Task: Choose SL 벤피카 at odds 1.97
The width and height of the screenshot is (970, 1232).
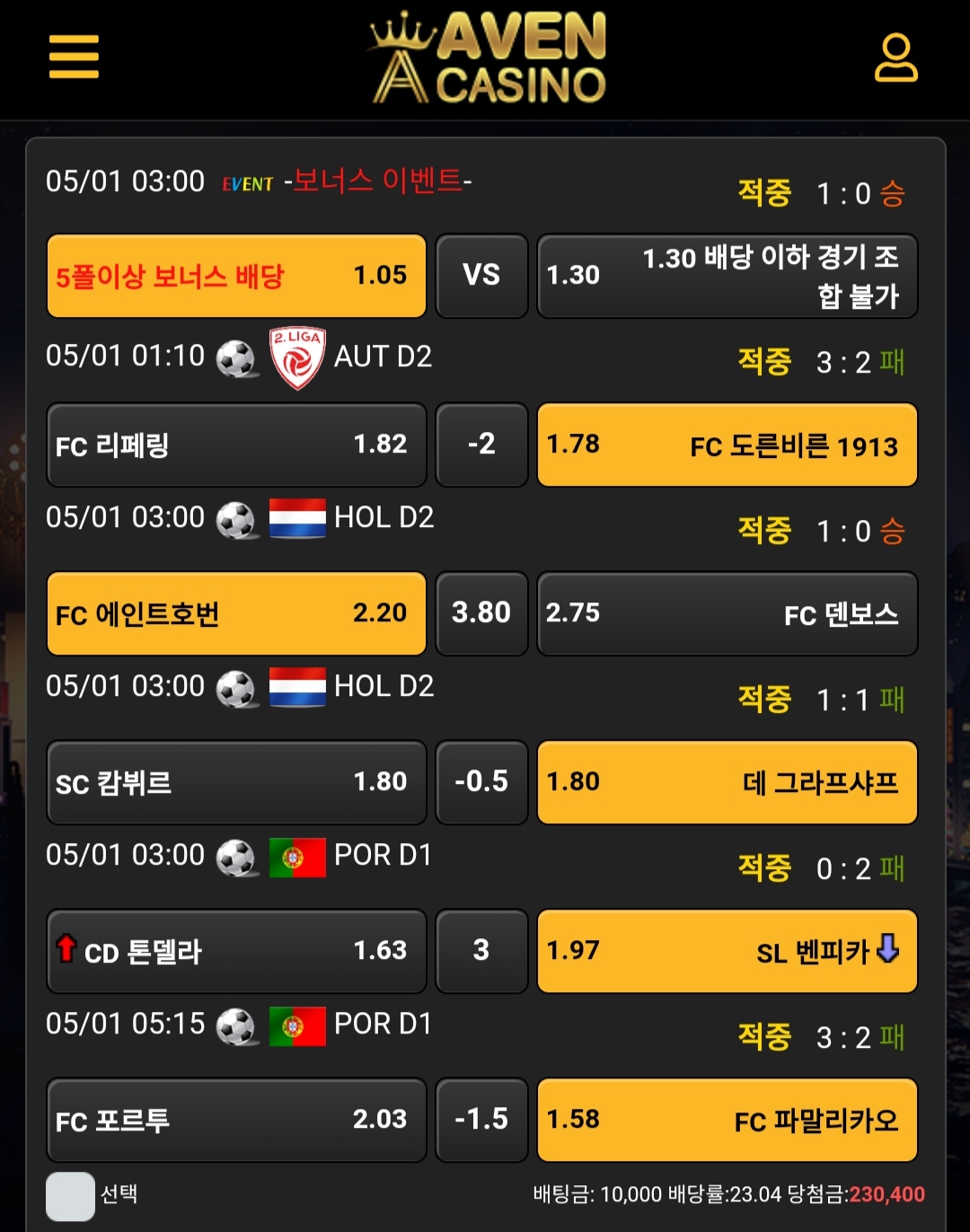Action: 727,951
